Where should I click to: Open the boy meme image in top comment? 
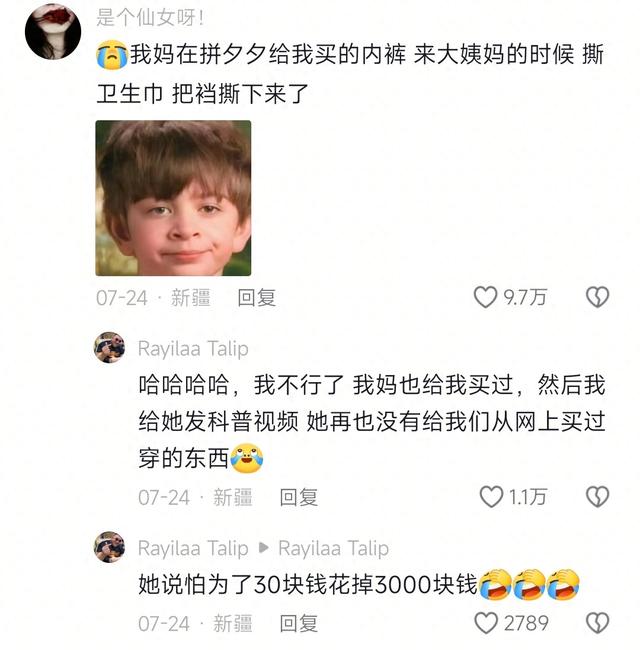[173, 198]
